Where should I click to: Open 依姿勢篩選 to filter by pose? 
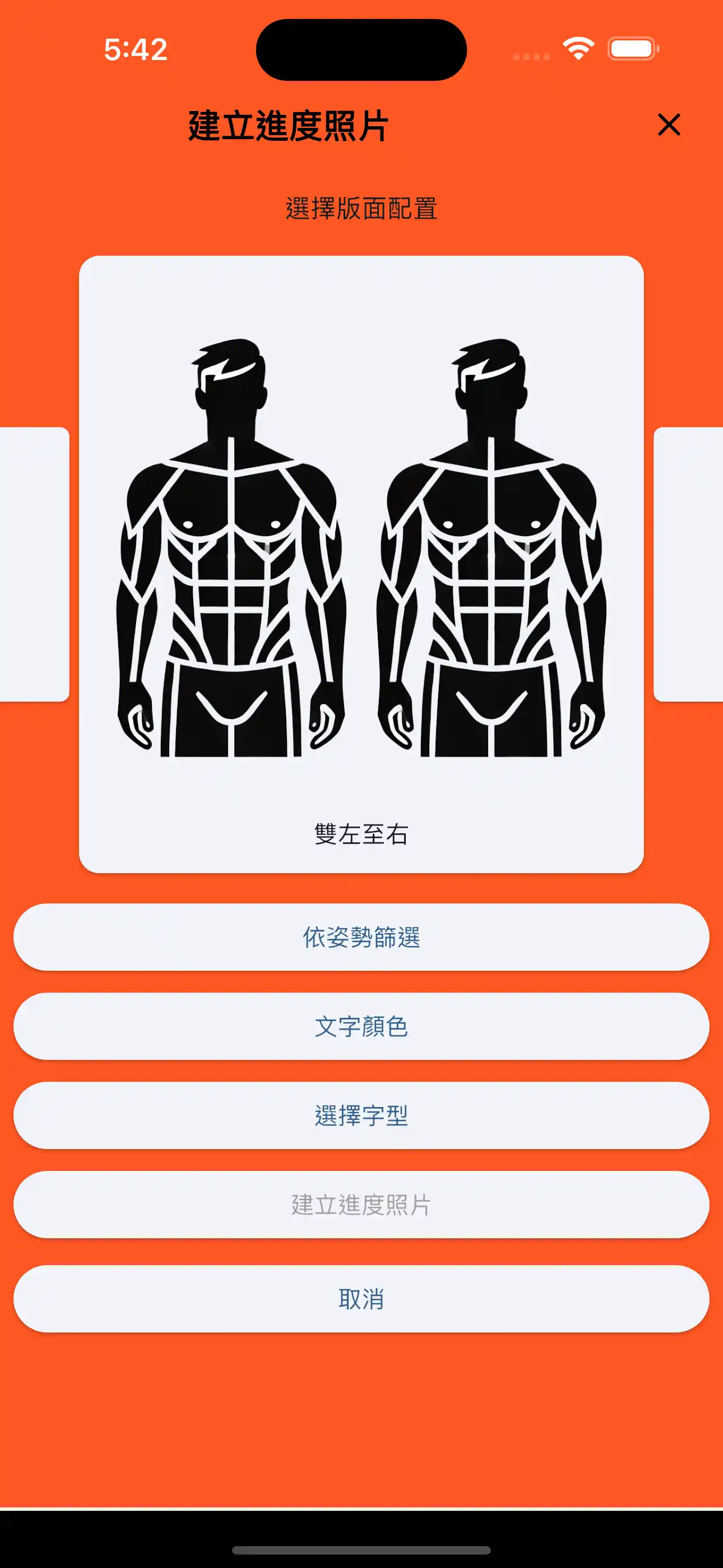click(361, 938)
